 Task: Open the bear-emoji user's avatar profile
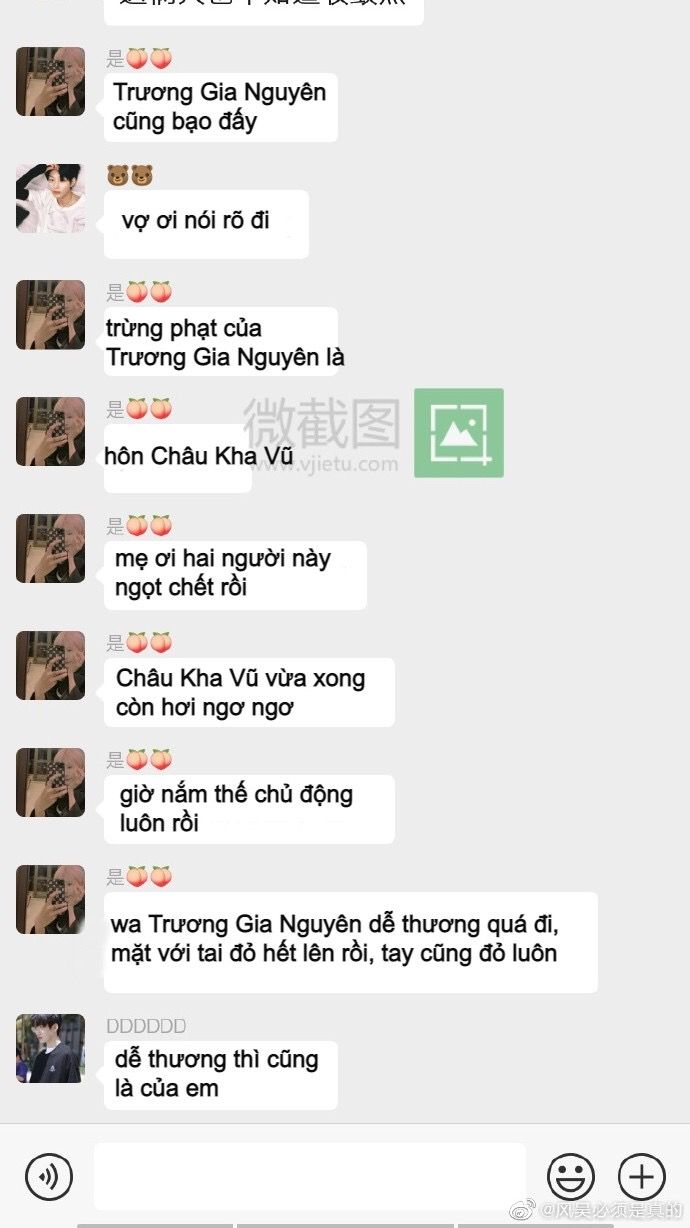pos(50,198)
